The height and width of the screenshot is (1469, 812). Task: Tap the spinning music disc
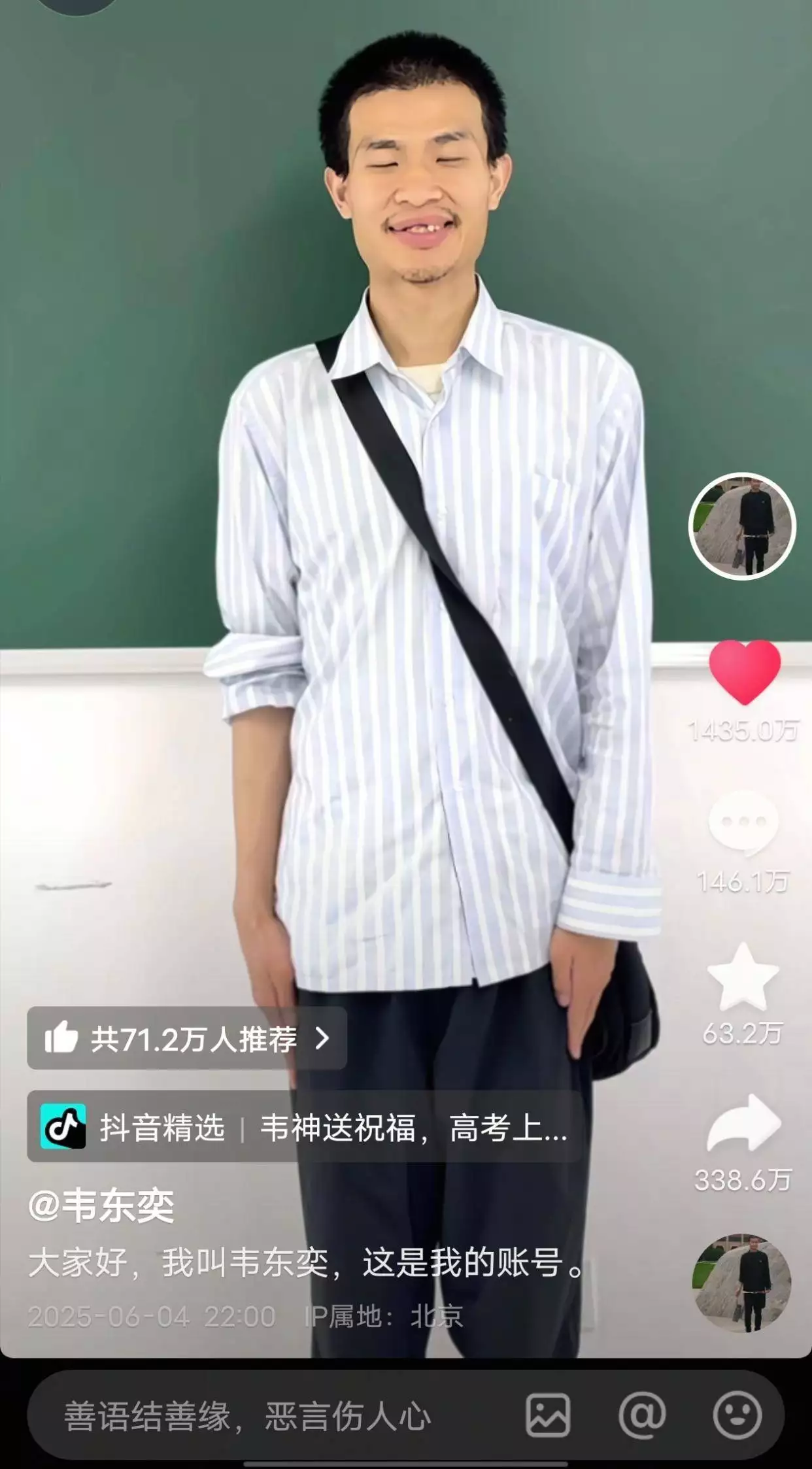pos(742,1283)
